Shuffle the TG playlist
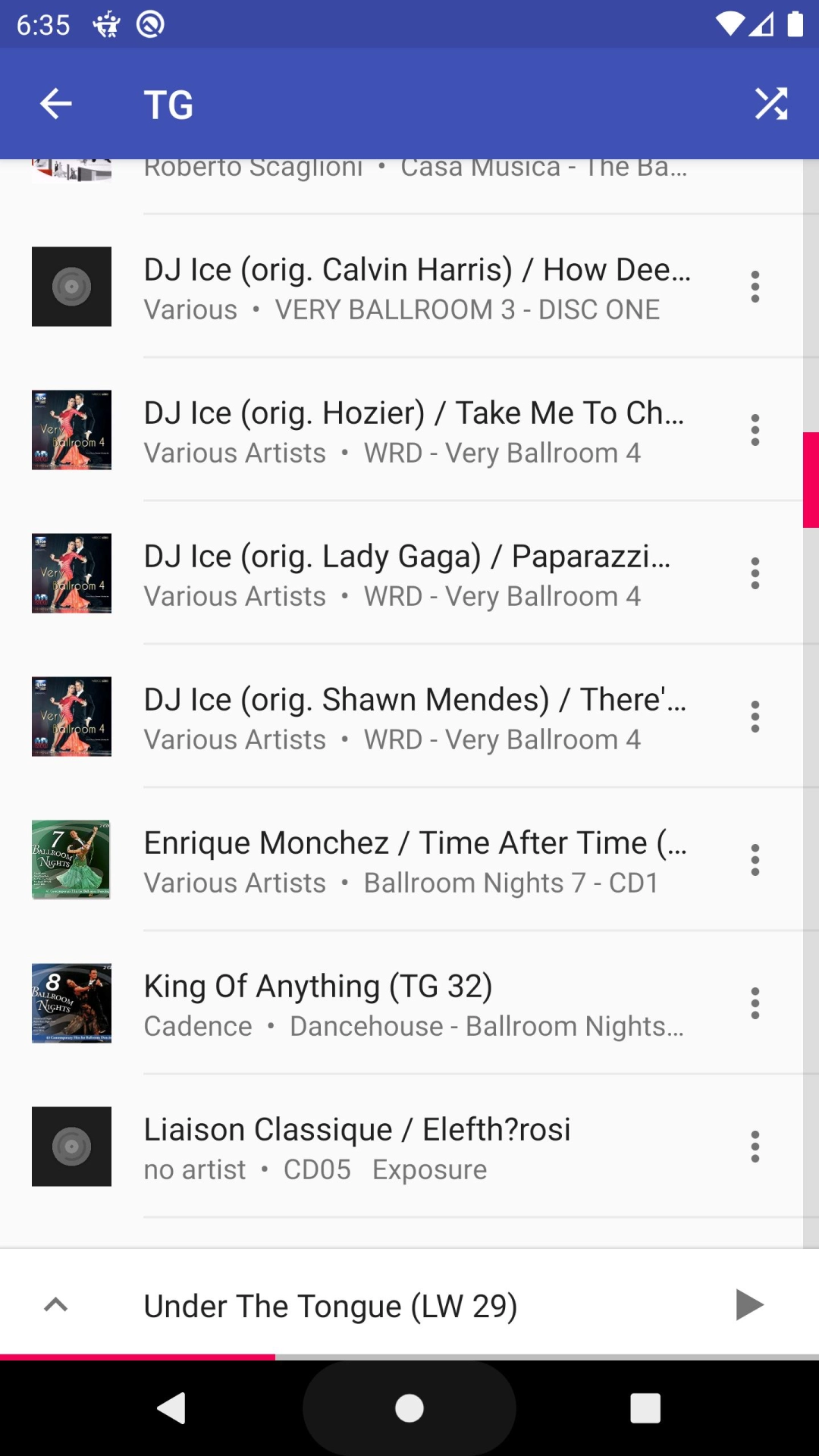819x1456 pixels. 770,104
